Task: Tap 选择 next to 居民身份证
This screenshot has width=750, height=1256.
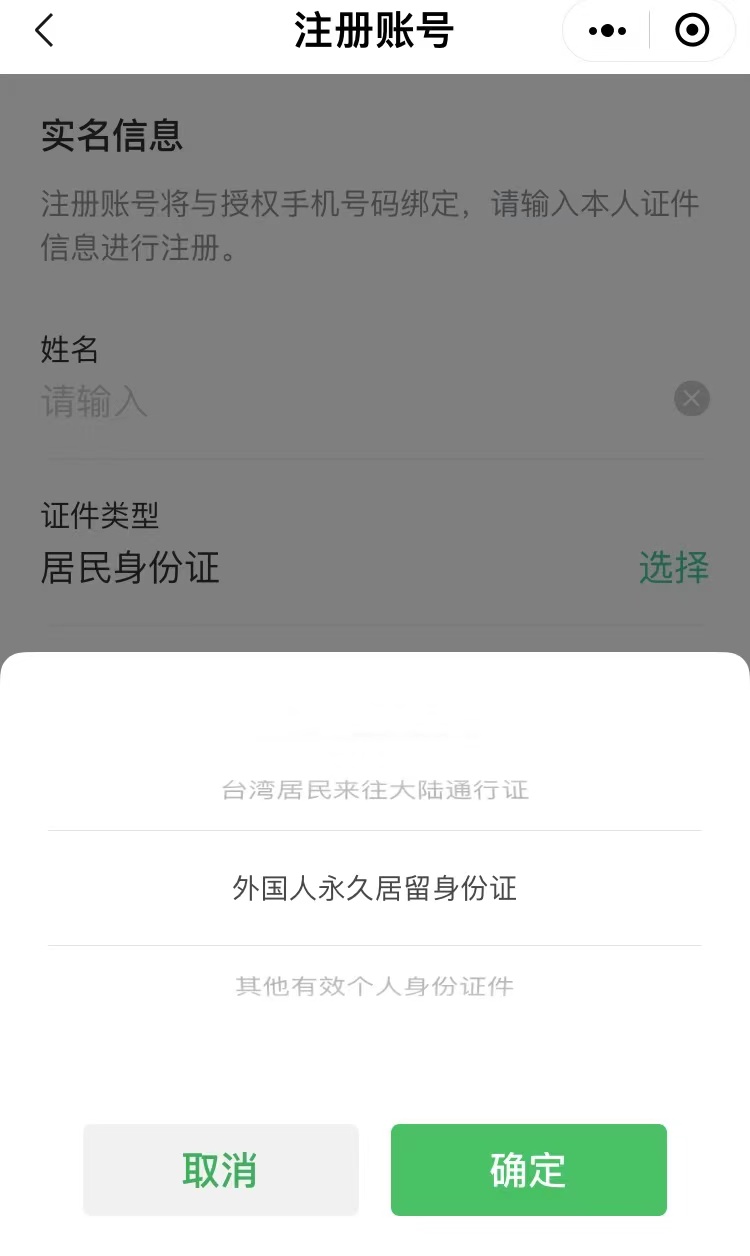Action: (x=673, y=567)
